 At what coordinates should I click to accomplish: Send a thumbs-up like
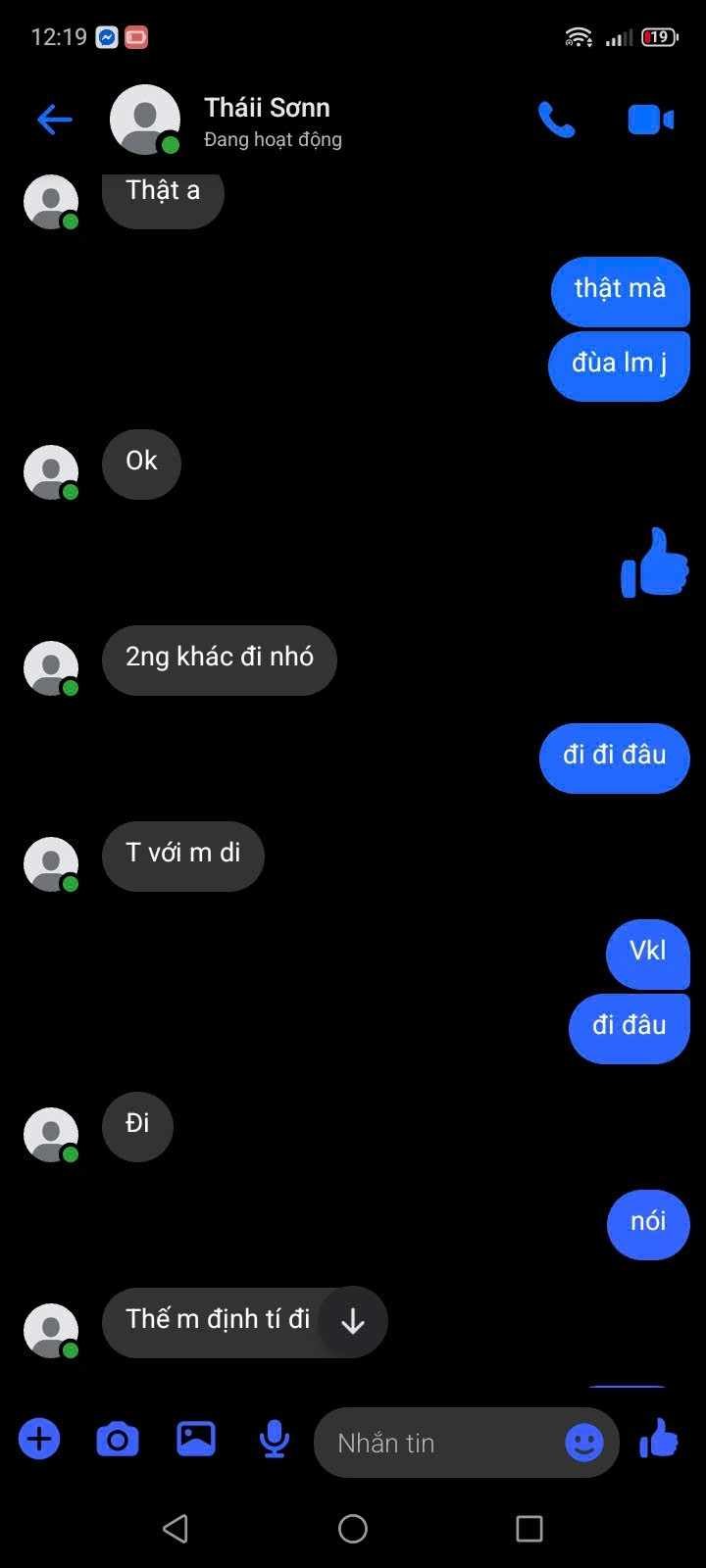[659, 1440]
